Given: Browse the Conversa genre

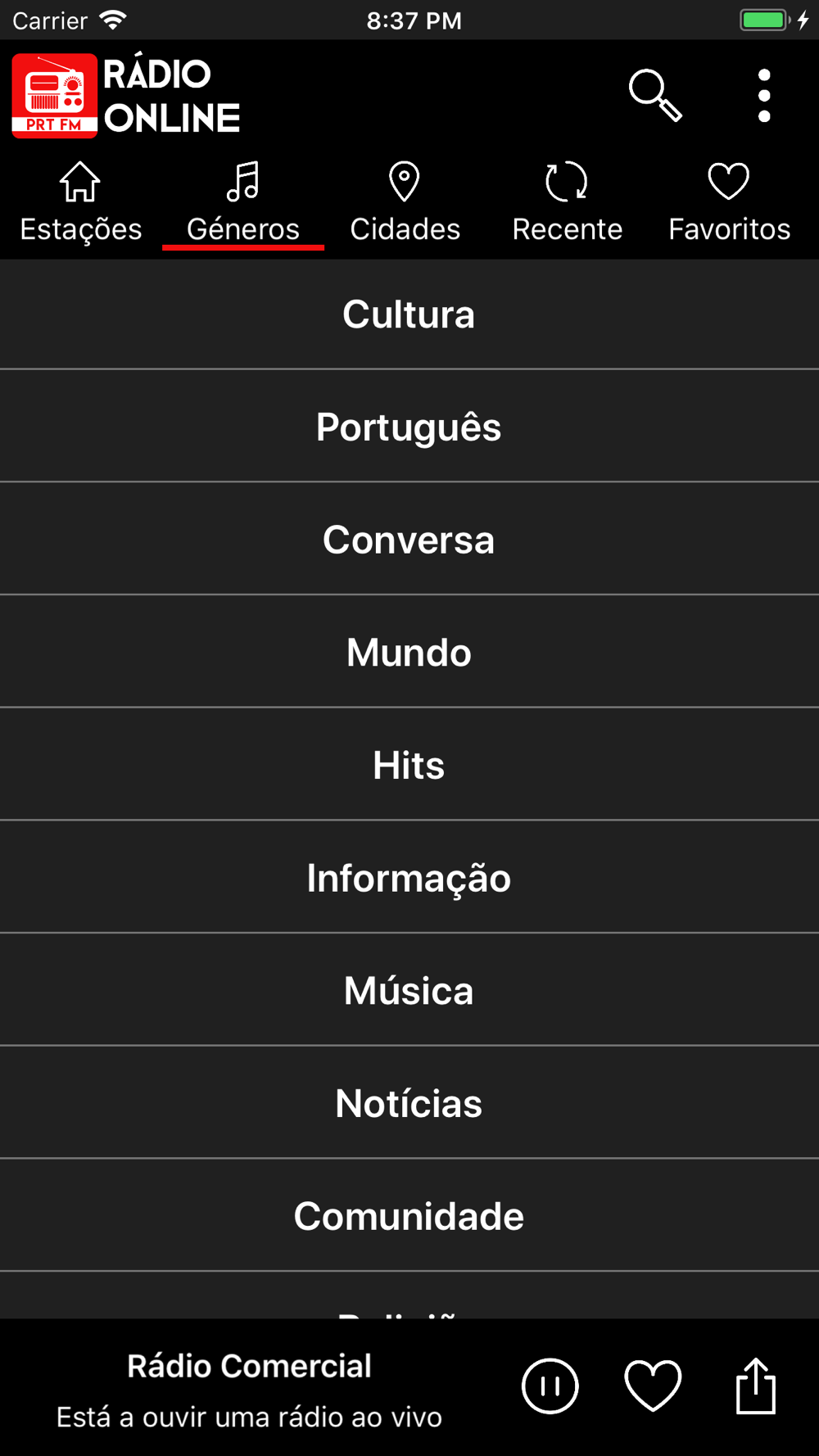Looking at the screenshot, I should (409, 540).
